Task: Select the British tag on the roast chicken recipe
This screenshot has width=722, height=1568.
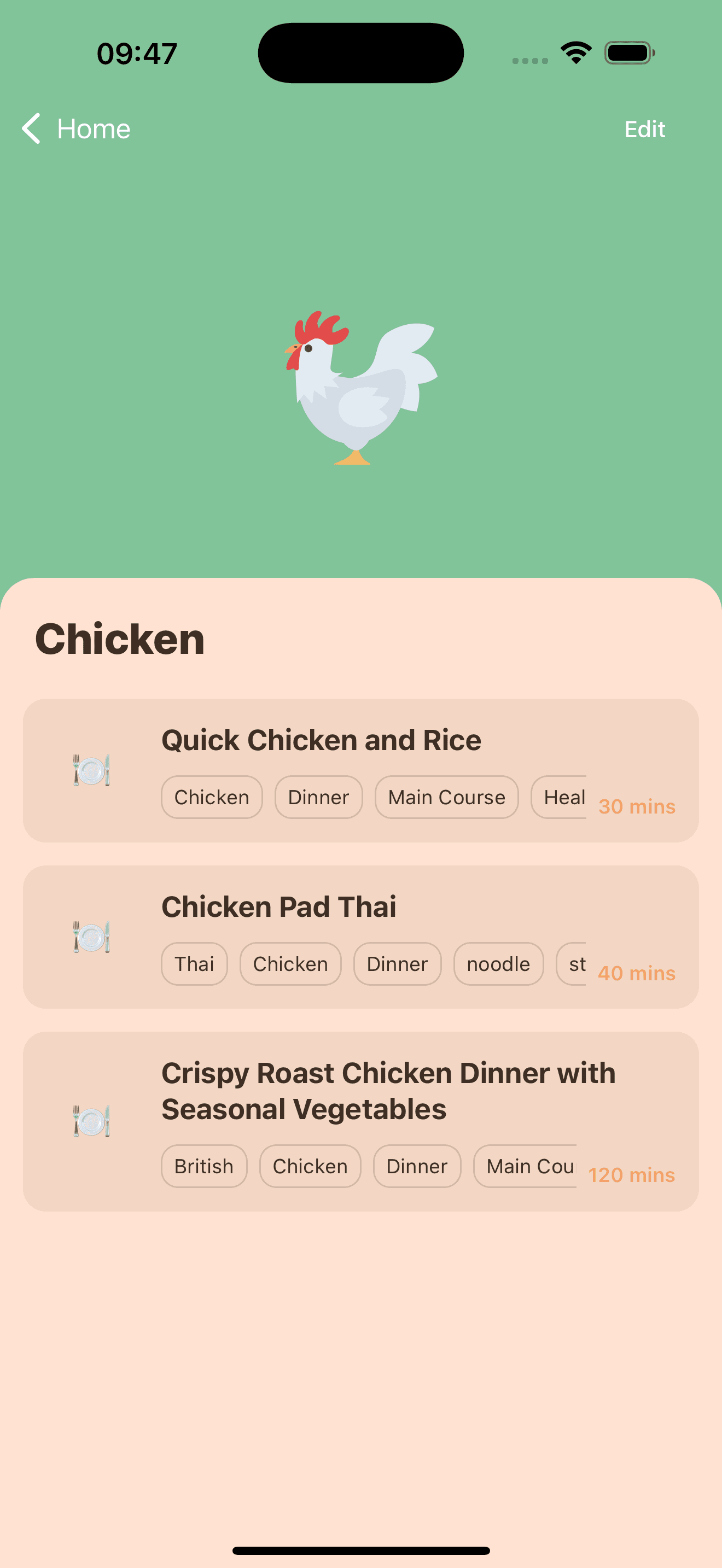Action: [x=203, y=1165]
